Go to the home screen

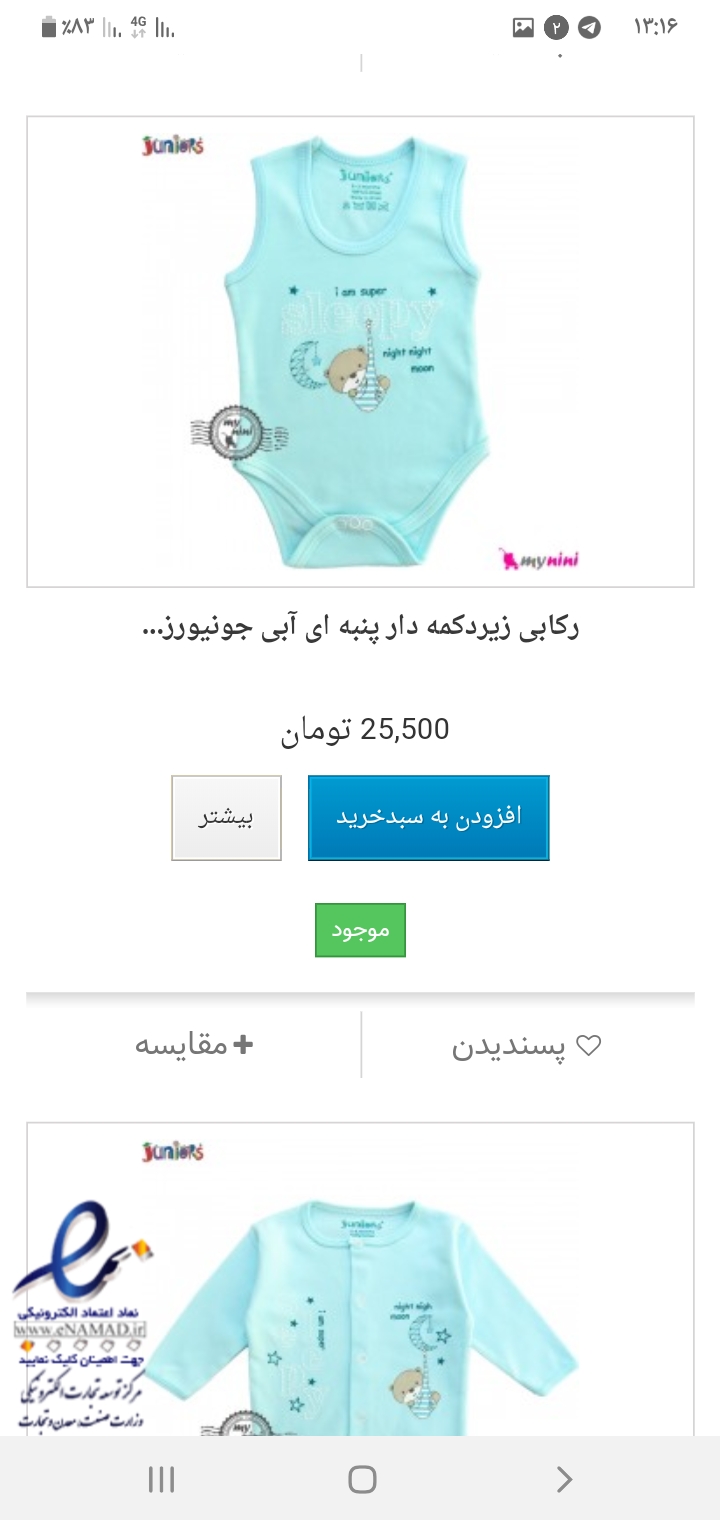361,1479
